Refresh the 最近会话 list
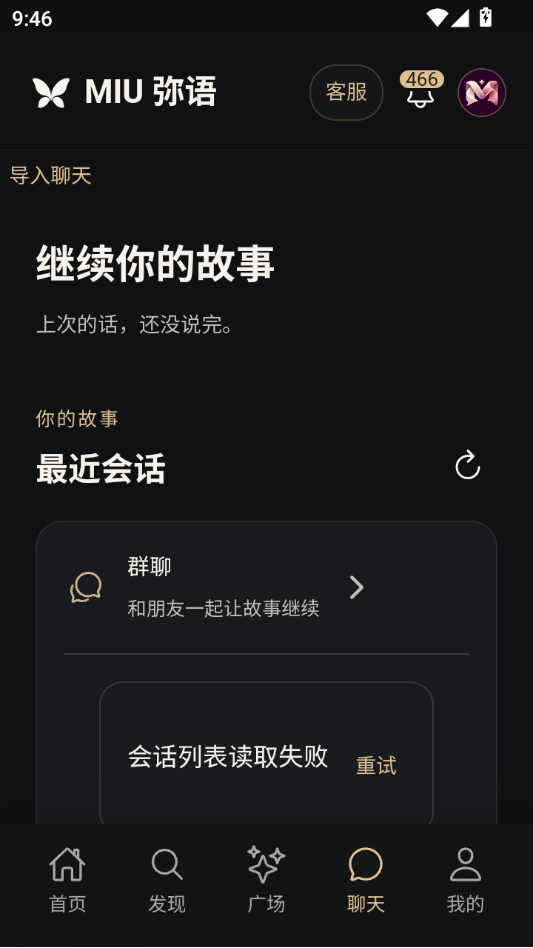Screen dimensions: 533x948 point(467,466)
